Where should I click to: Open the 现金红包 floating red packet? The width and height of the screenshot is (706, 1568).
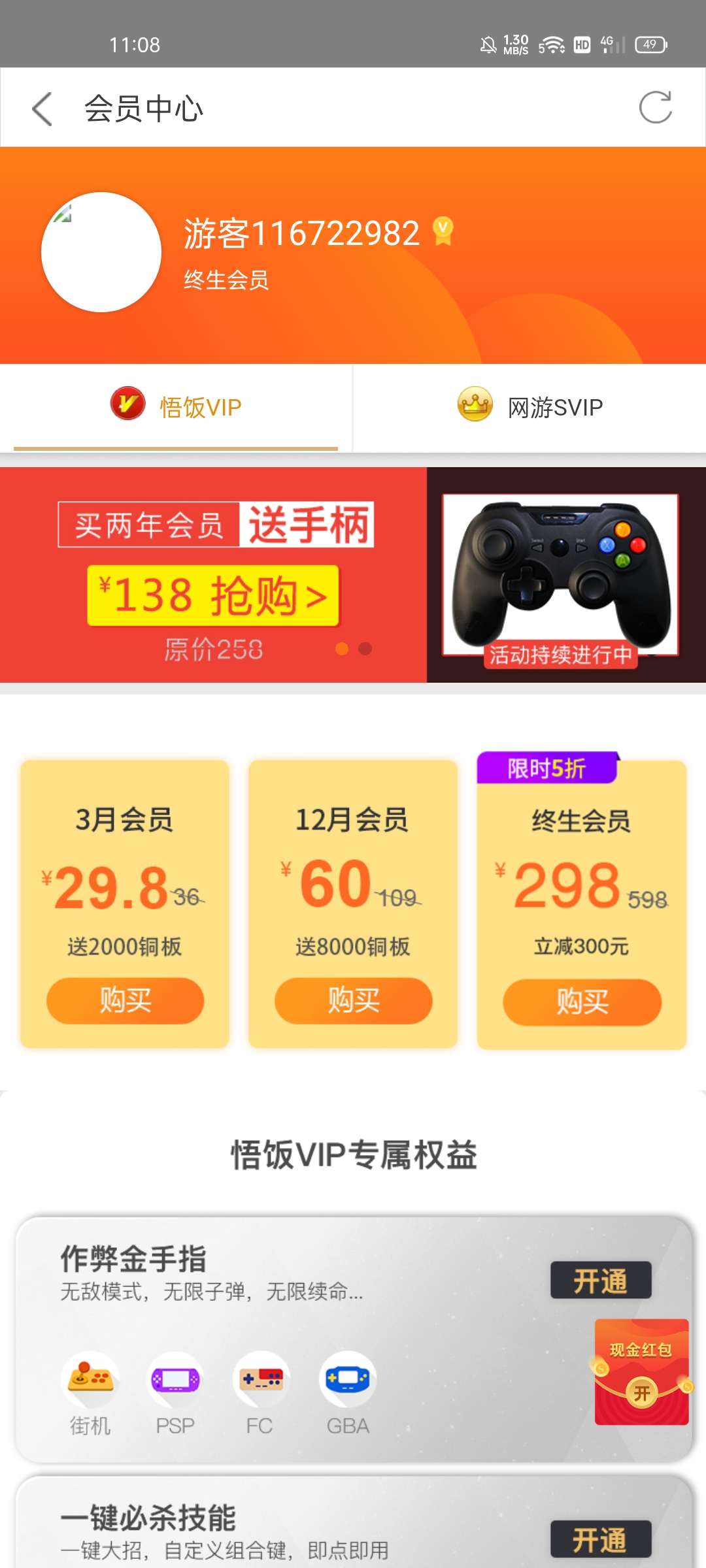tap(641, 1372)
